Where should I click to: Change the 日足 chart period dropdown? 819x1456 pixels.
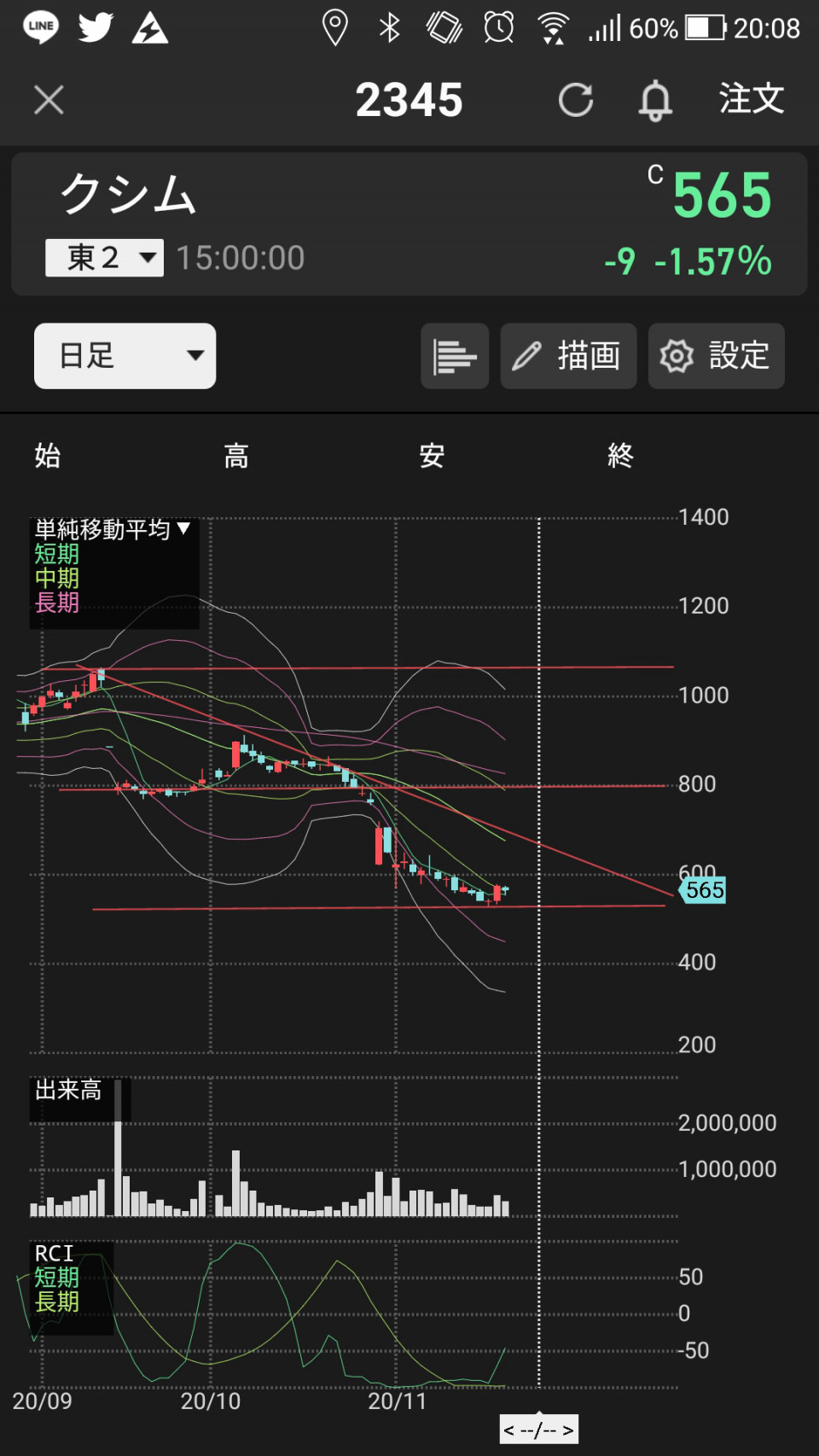click(x=125, y=356)
